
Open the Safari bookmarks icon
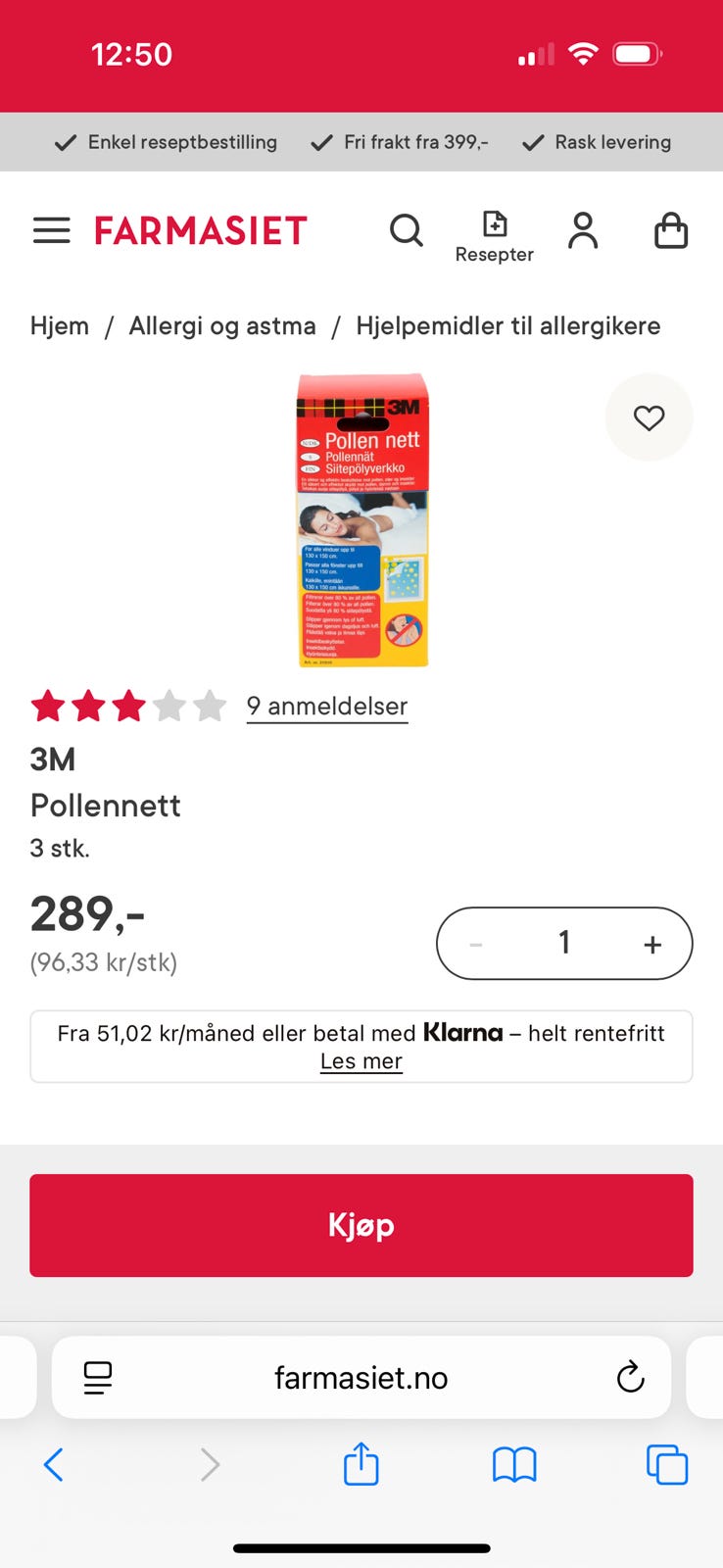pos(514,1464)
